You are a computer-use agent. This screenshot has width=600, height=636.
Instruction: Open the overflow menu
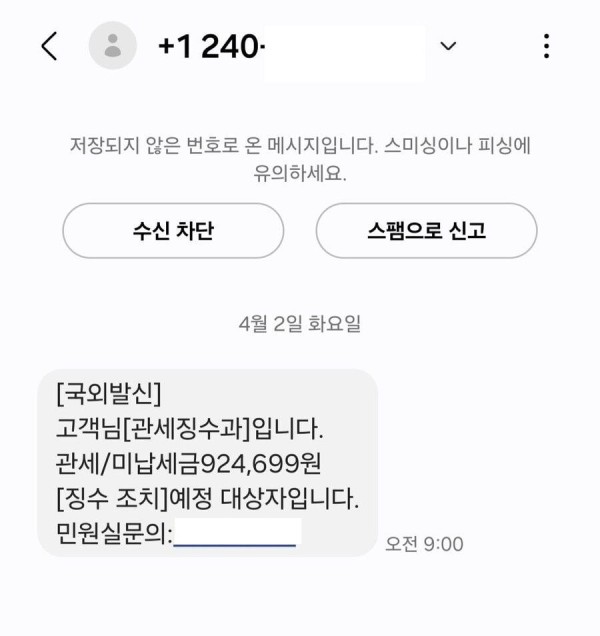[x=546, y=46]
